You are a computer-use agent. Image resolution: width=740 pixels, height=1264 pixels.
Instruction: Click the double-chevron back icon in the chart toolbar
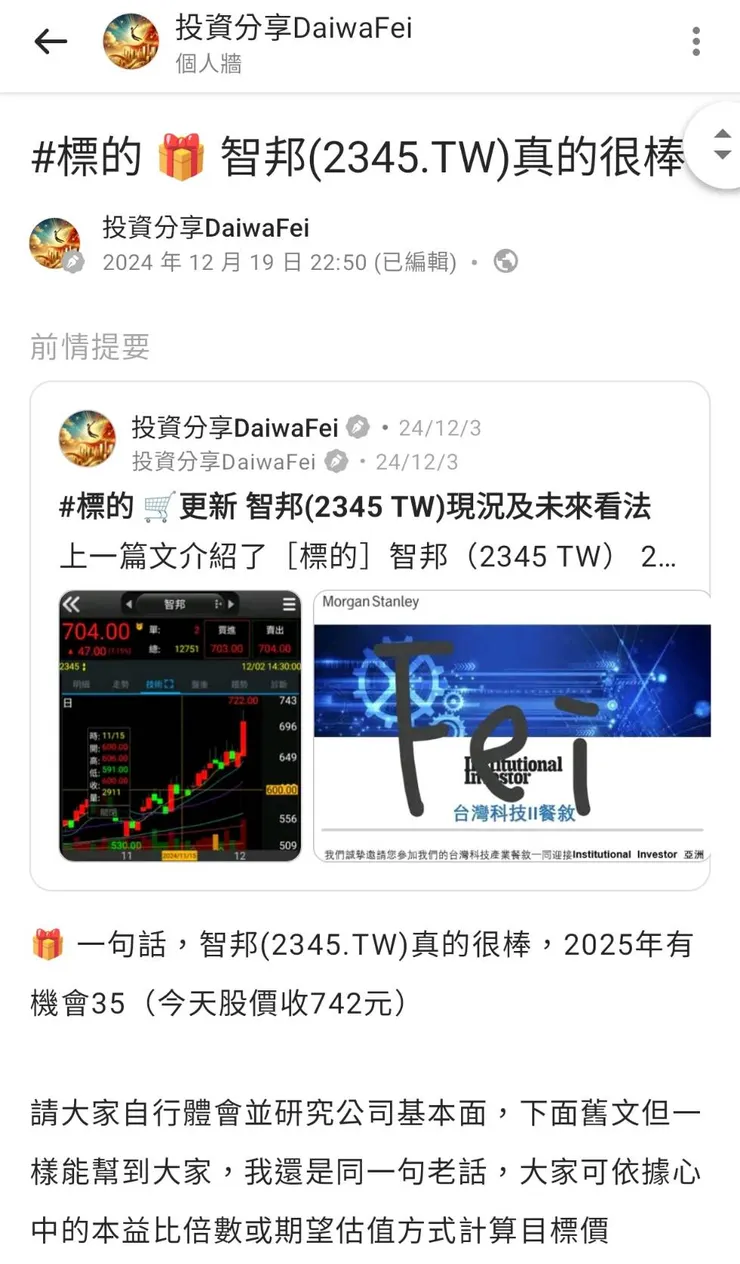coord(71,603)
